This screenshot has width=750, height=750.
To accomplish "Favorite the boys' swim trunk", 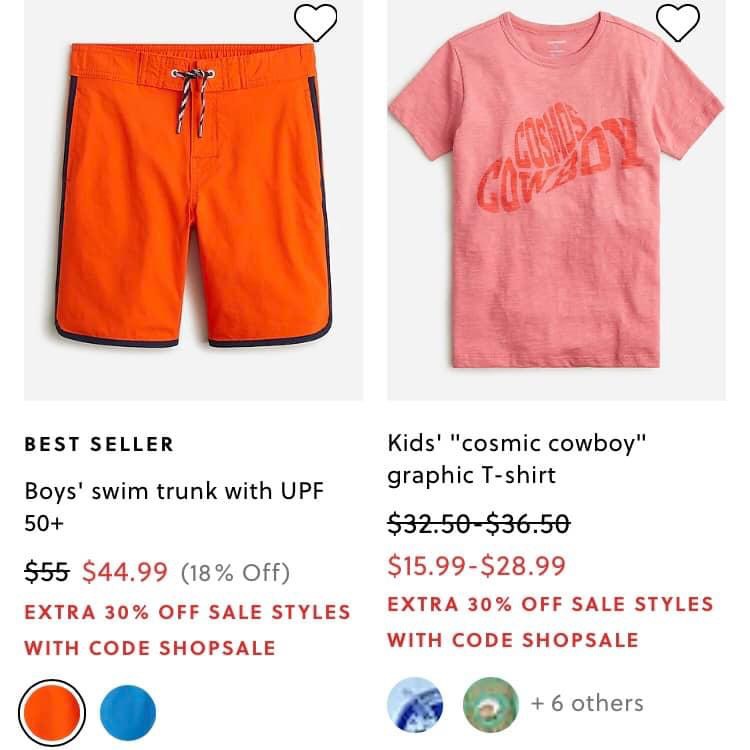I will coord(316,22).
